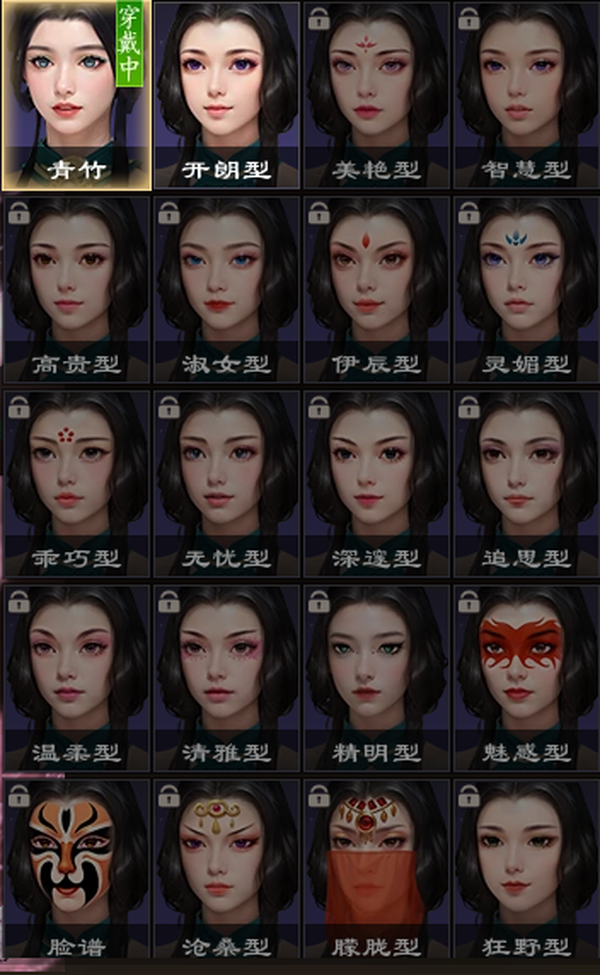Image resolution: width=600 pixels, height=975 pixels.
Task: Pick the 淑女型 face style
Action: [226, 290]
